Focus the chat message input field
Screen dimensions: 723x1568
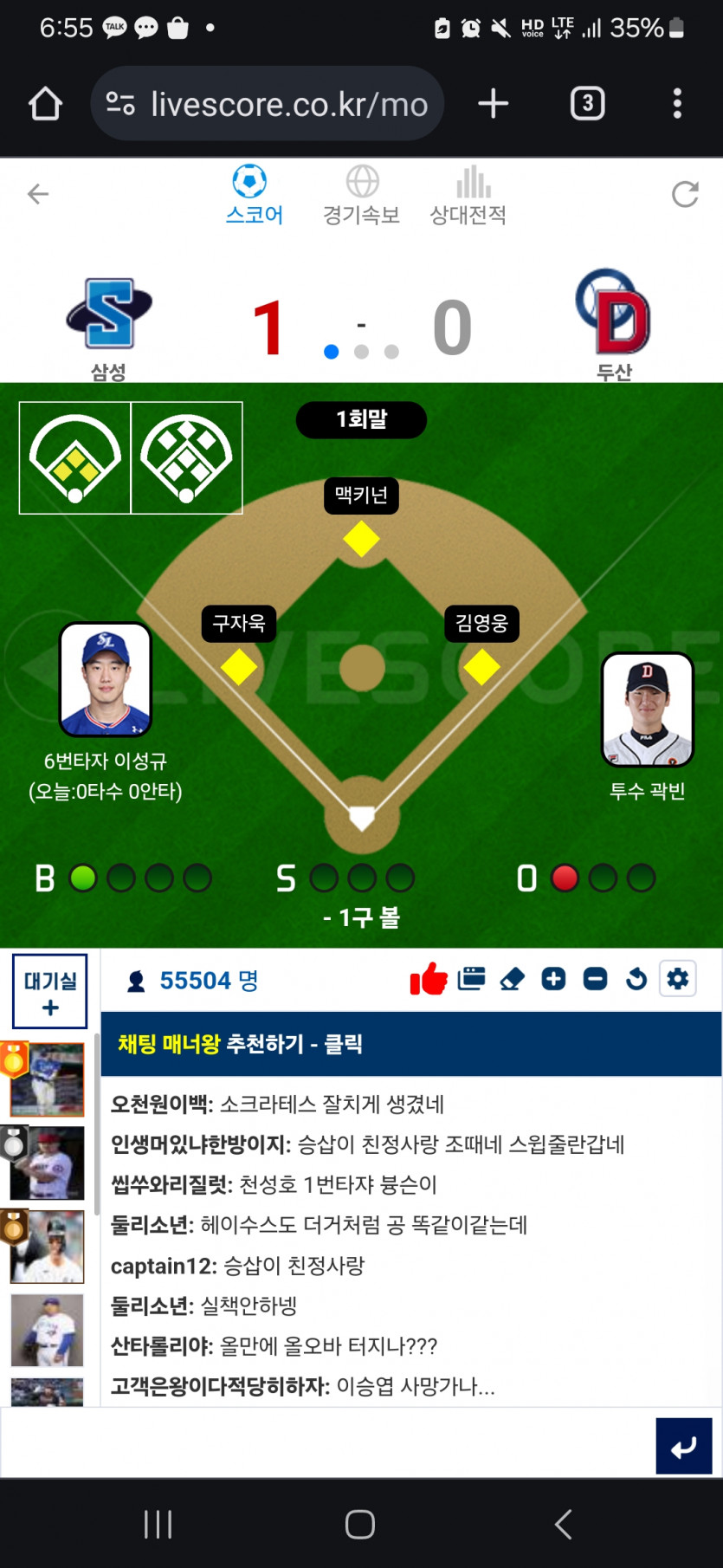[329, 1446]
